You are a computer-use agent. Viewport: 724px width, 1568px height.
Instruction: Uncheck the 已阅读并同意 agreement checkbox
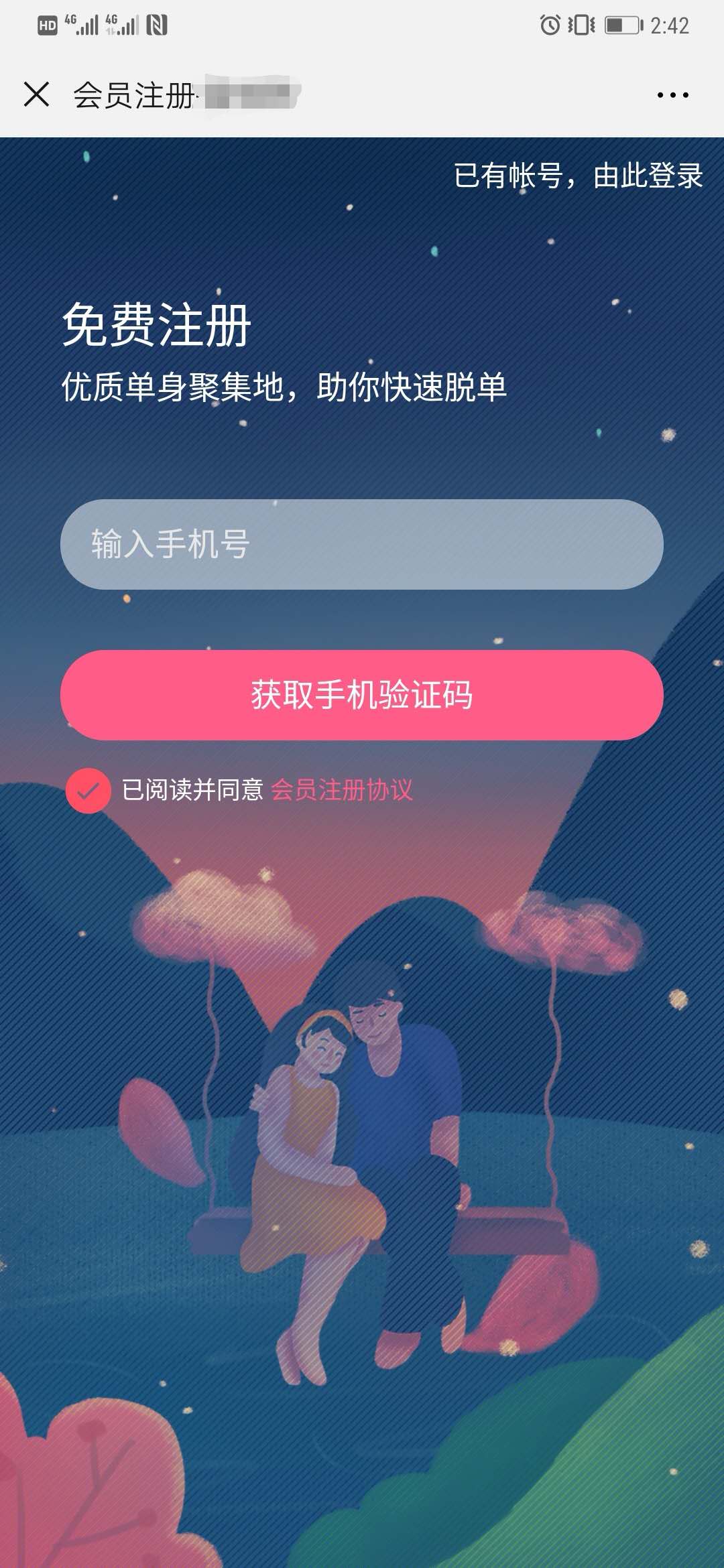(88, 791)
